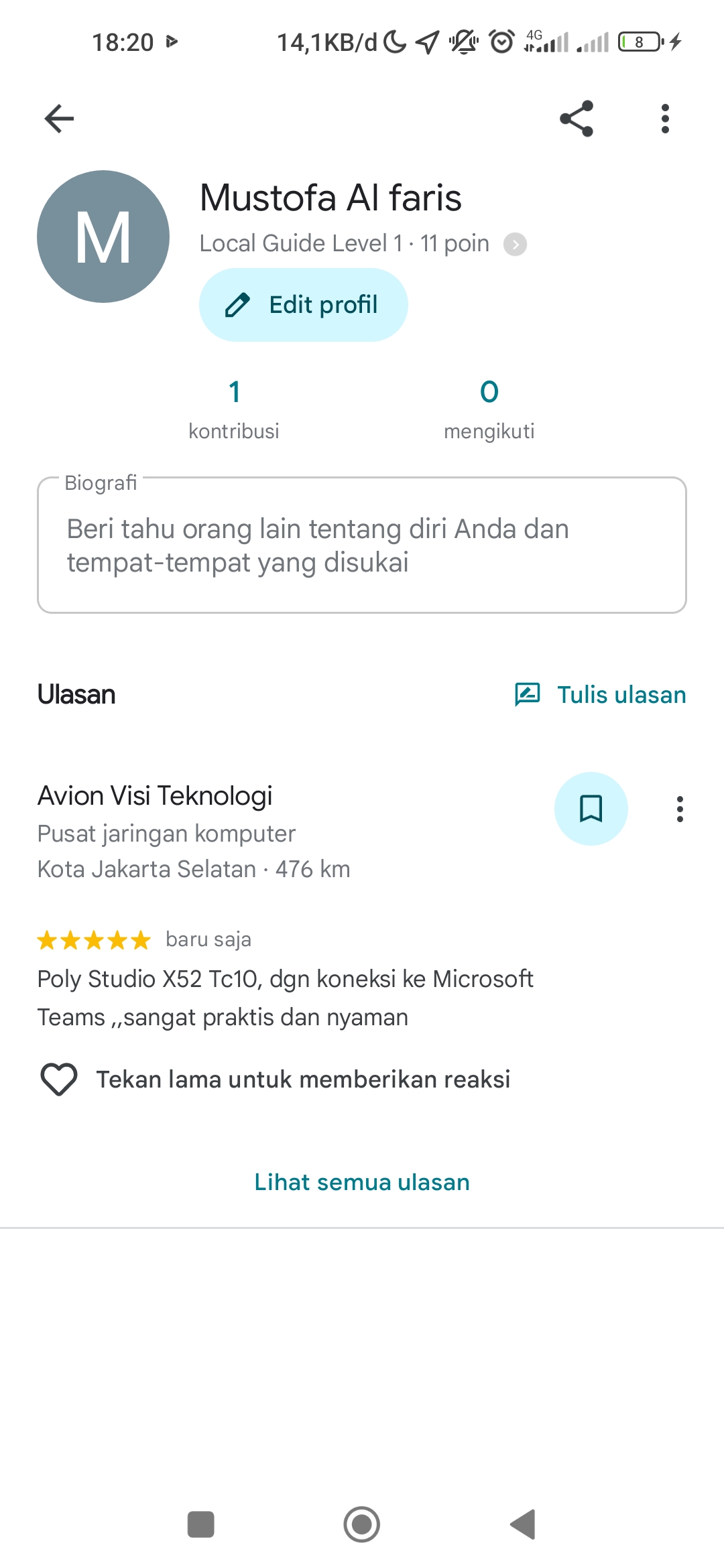724x1568 pixels.
Task: Like the review with the heart icon
Action: (x=59, y=1080)
